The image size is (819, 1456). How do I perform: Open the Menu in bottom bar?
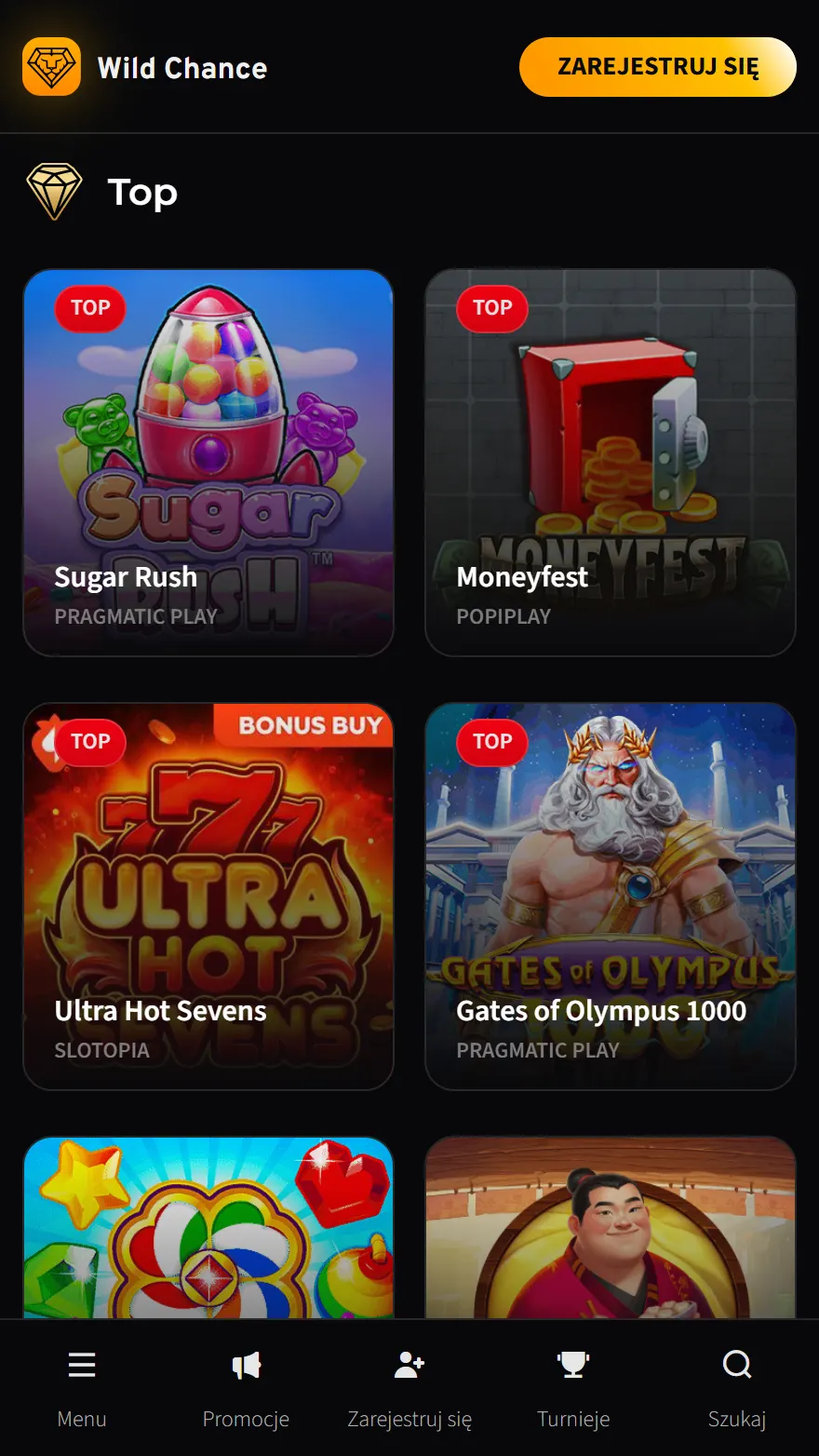pos(82,1388)
